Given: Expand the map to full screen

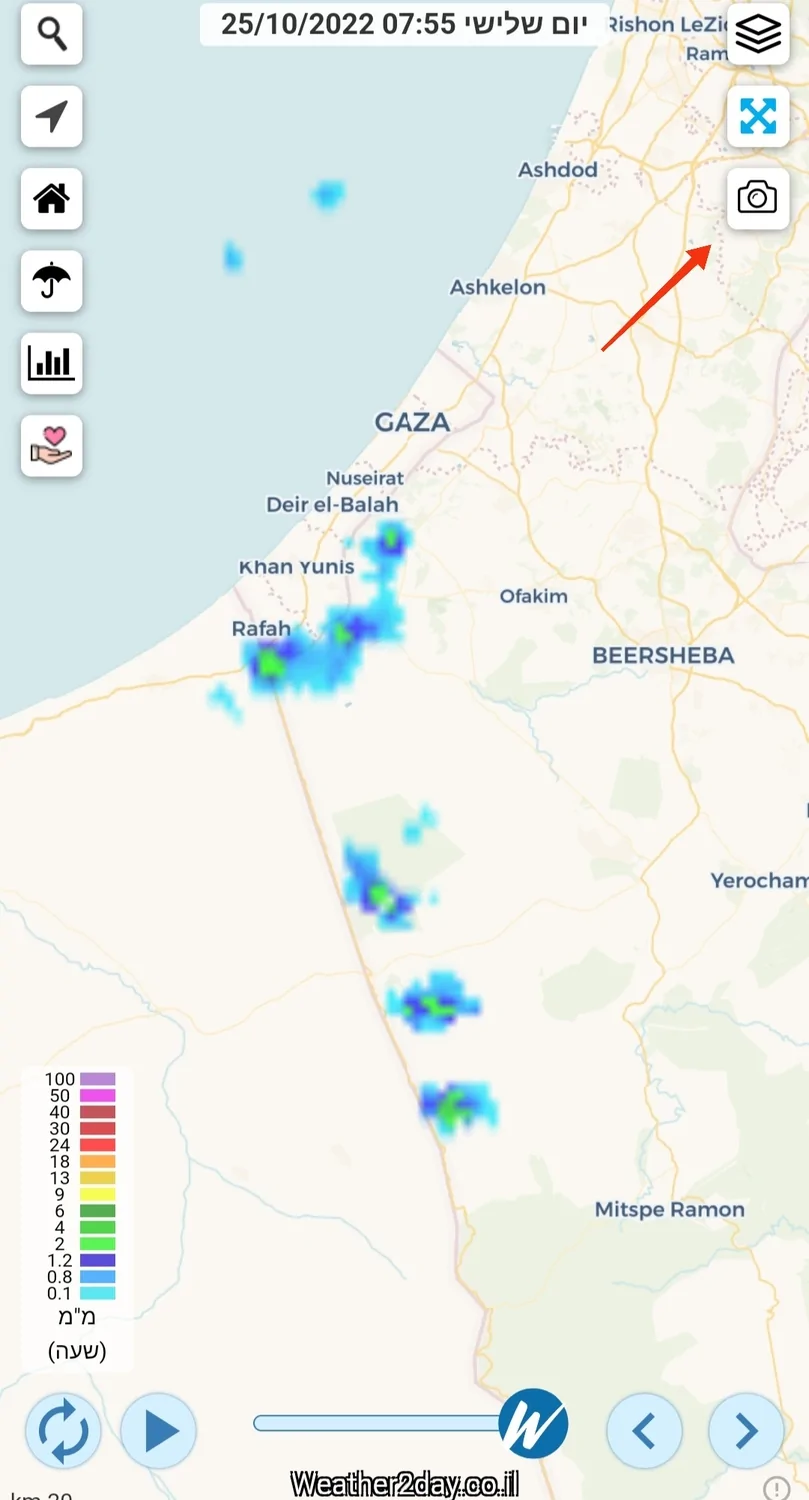Looking at the screenshot, I should coord(757,116).
